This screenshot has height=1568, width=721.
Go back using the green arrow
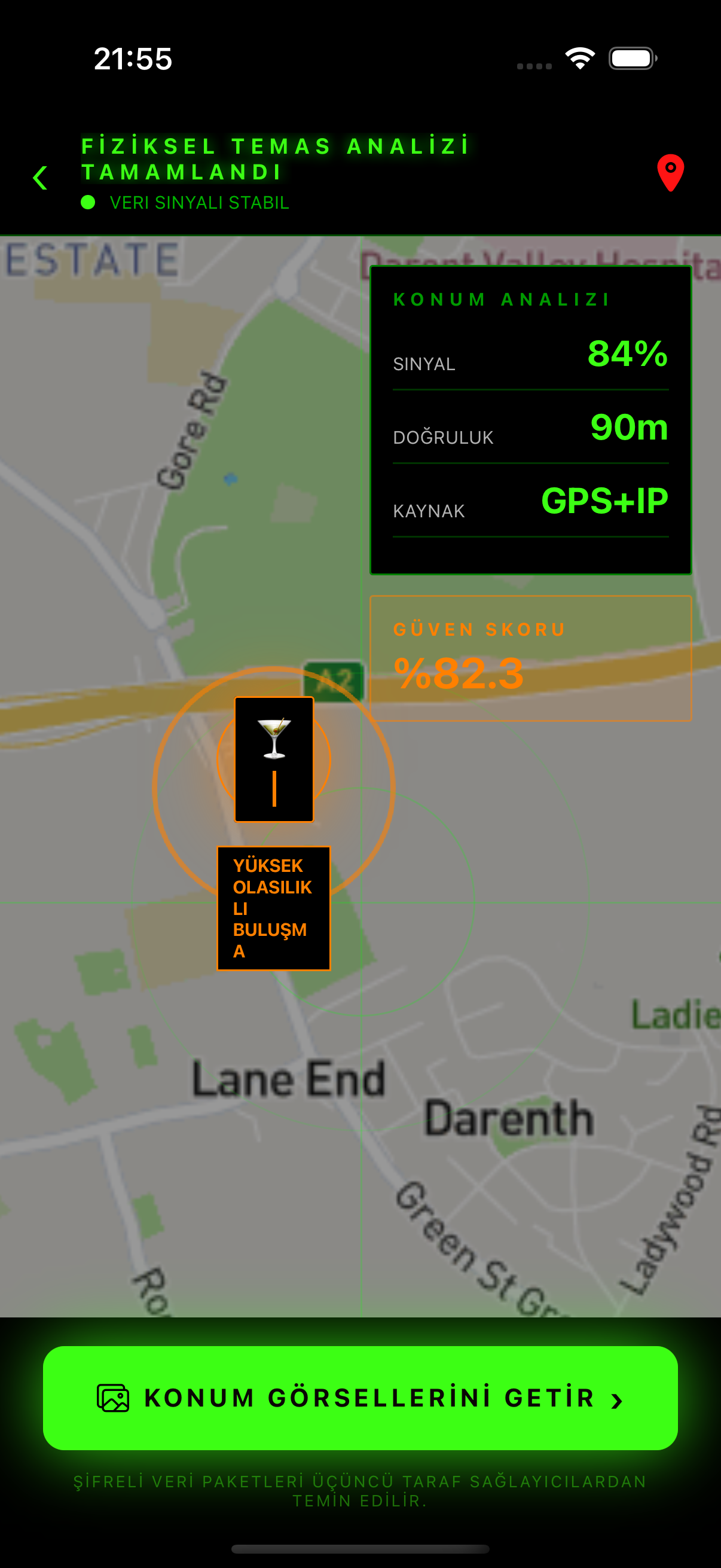40,178
